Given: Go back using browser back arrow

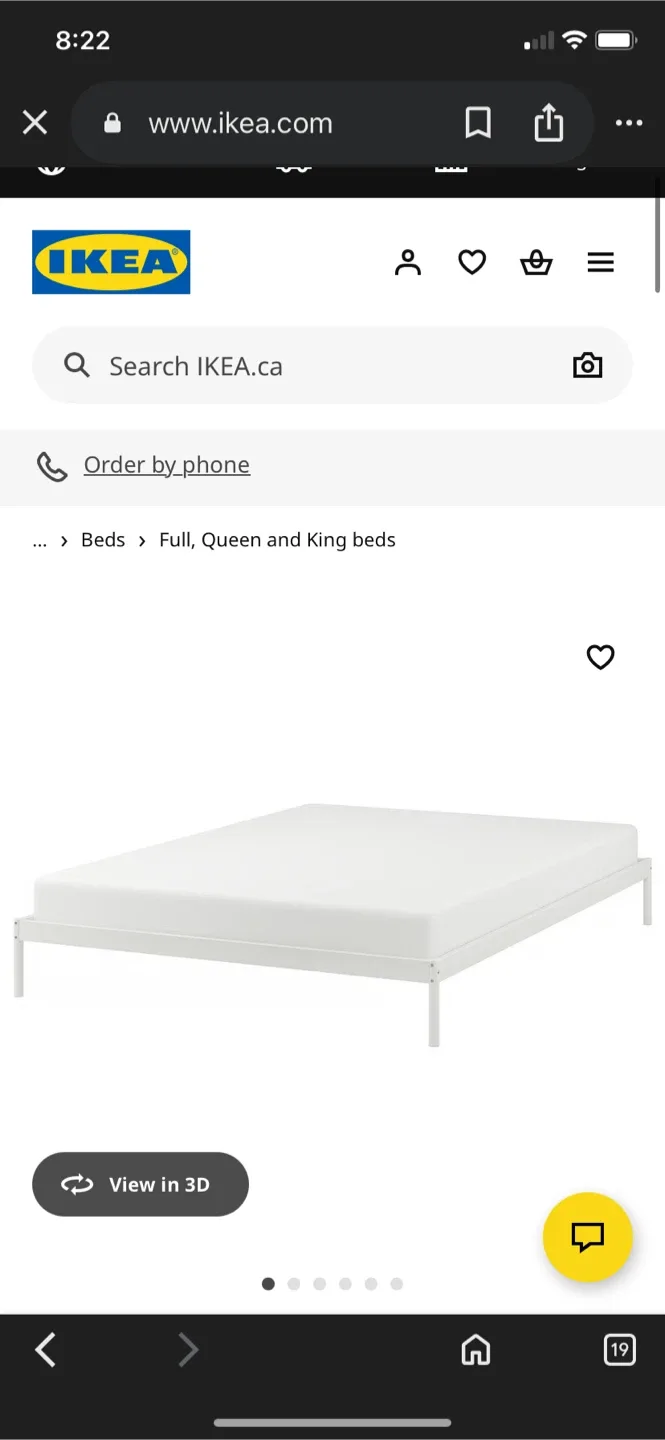Looking at the screenshot, I should pos(45,1350).
